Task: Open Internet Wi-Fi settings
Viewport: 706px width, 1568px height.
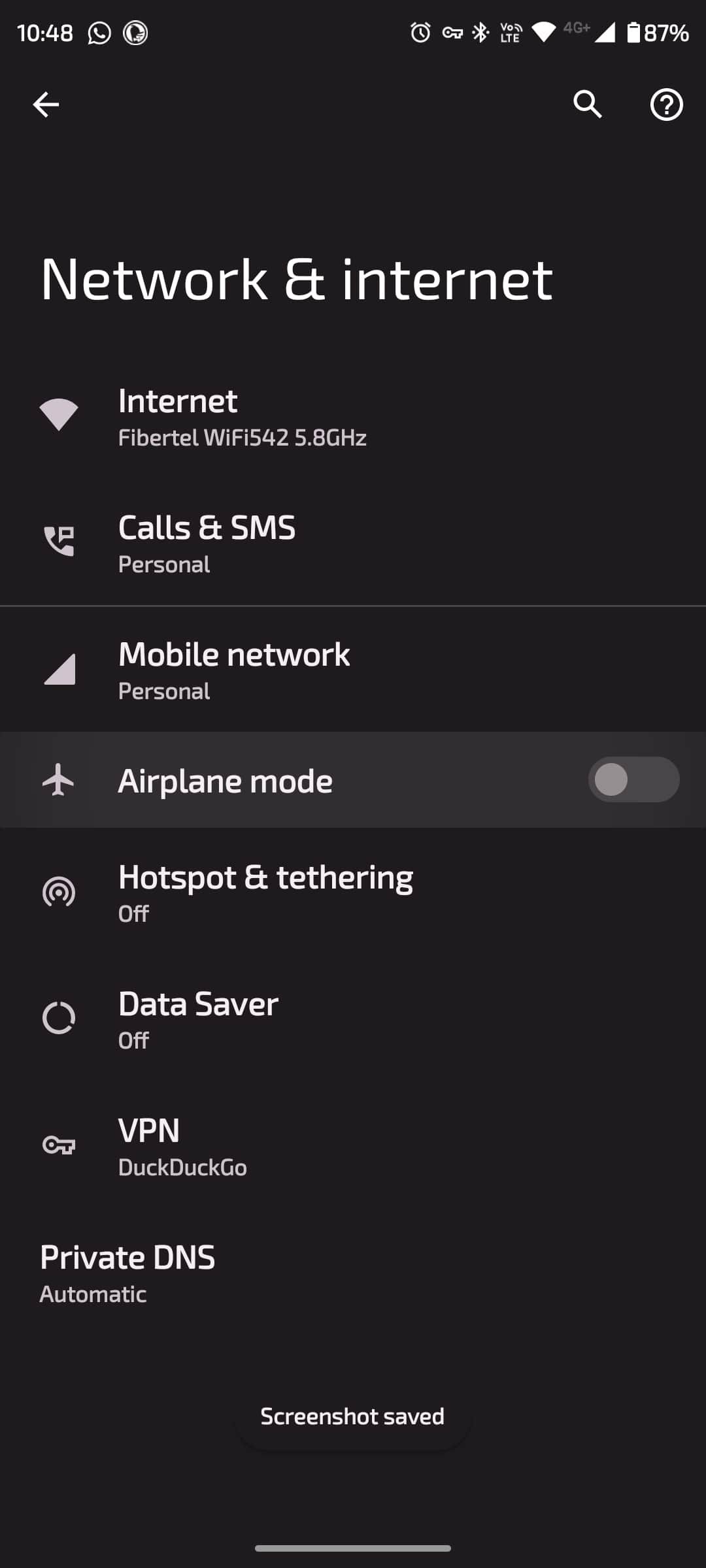Action: point(242,417)
